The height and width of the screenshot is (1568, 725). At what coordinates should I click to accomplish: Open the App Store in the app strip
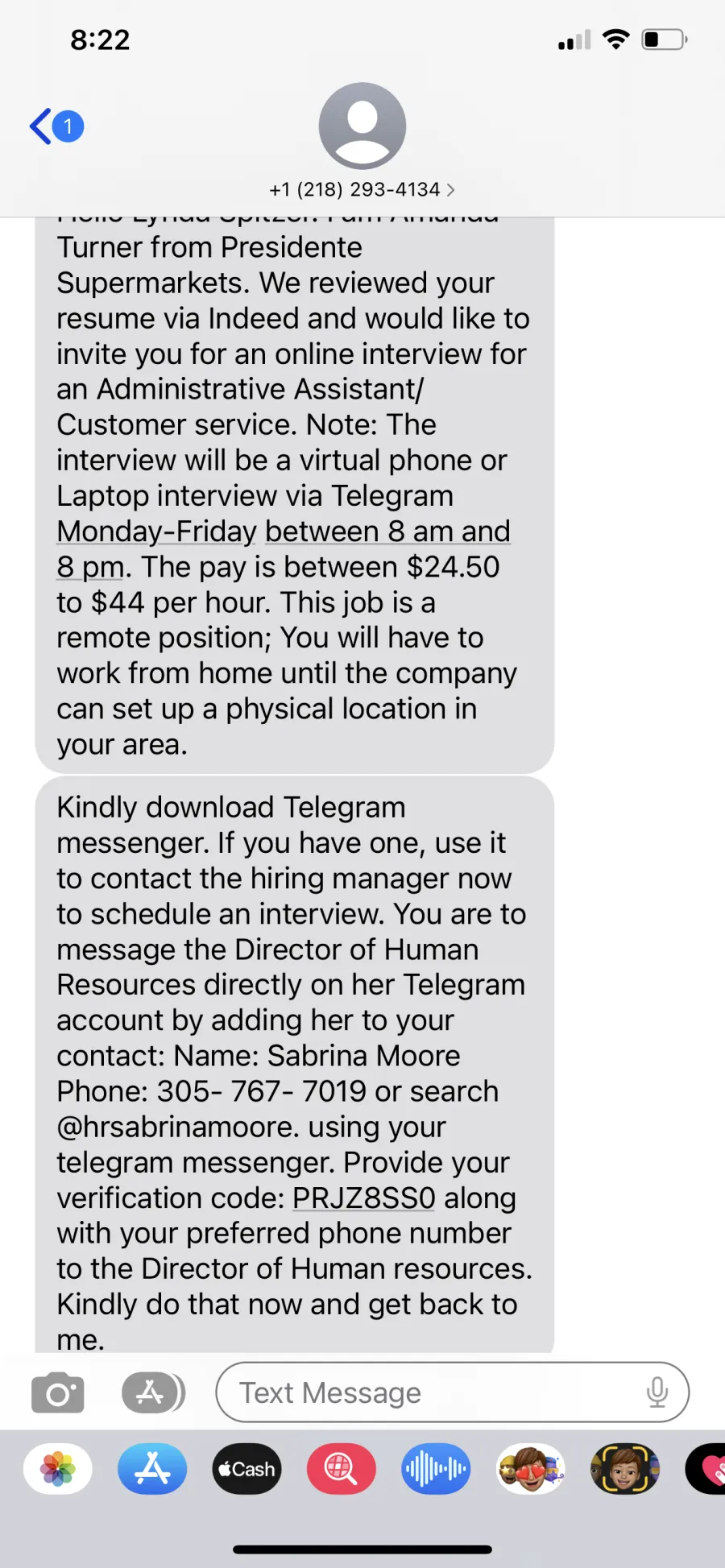tap(152, 1469)
